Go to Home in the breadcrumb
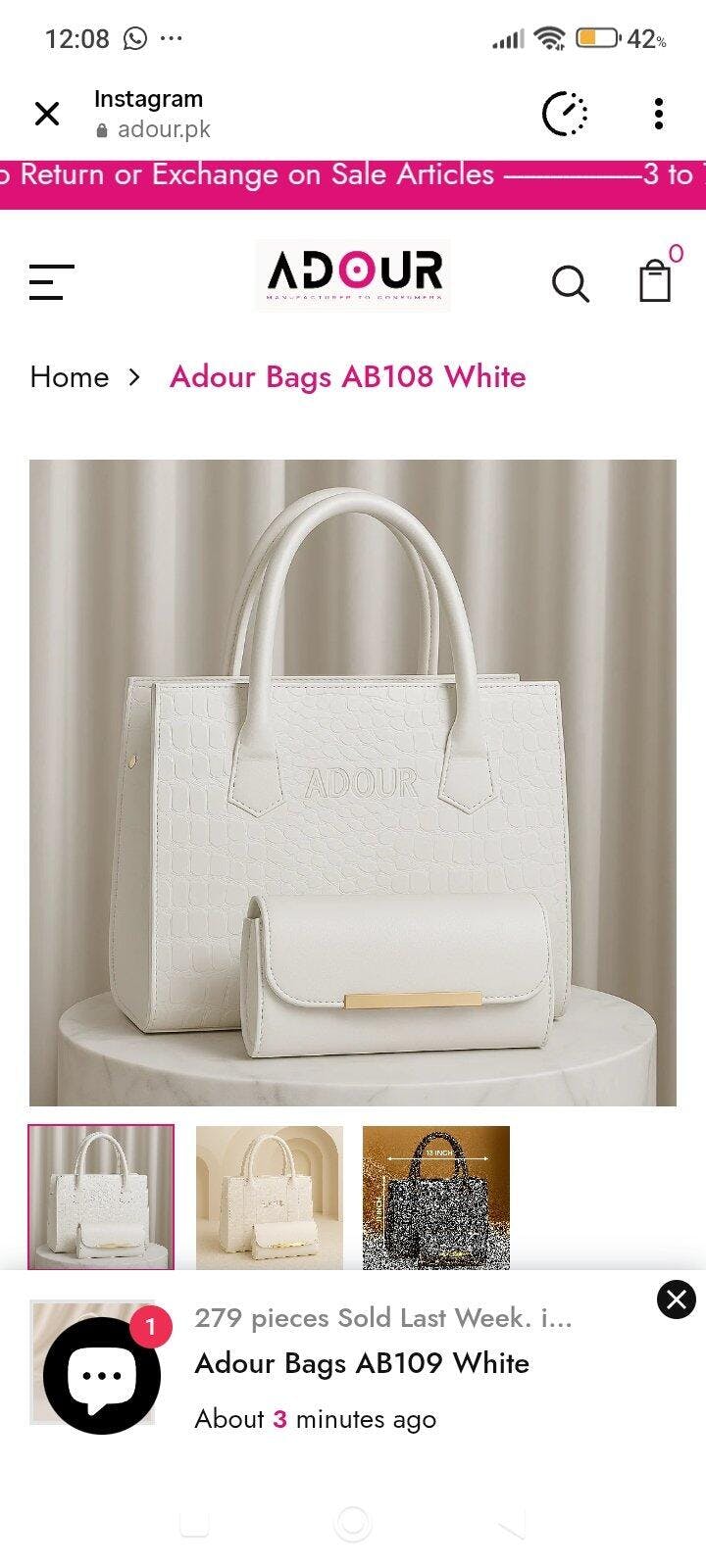 [70, 376]
